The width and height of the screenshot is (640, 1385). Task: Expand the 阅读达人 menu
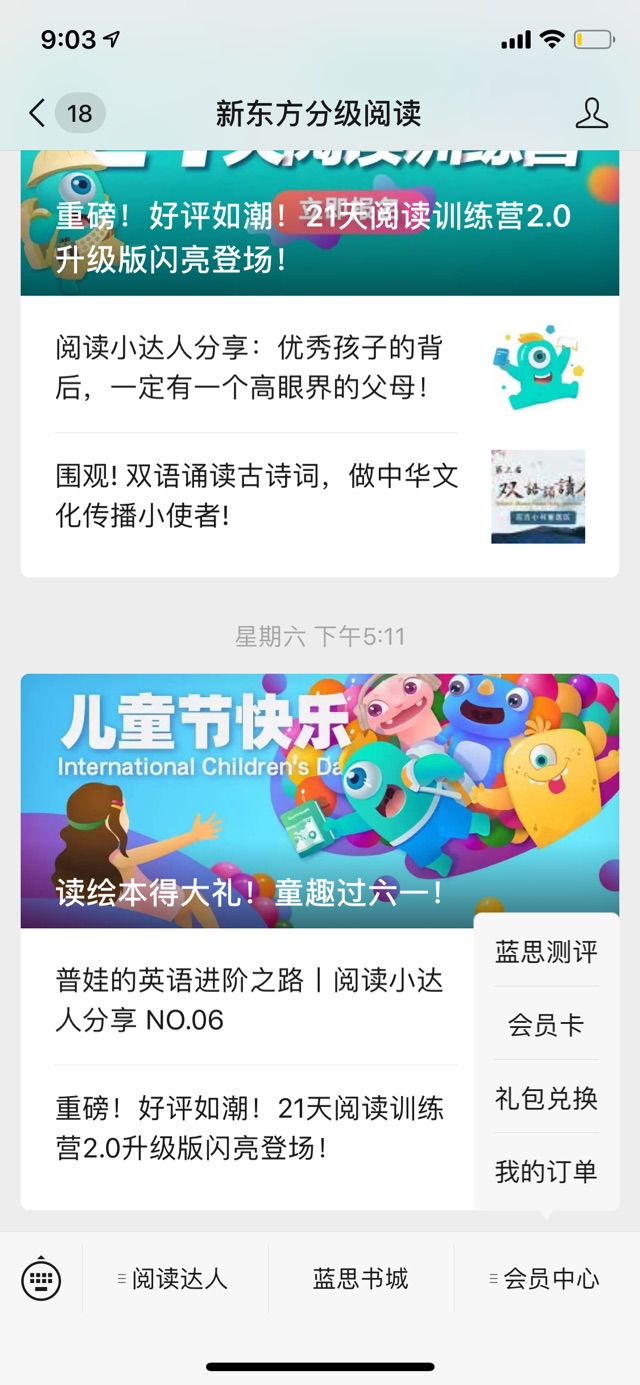(x=175, y=1278)
